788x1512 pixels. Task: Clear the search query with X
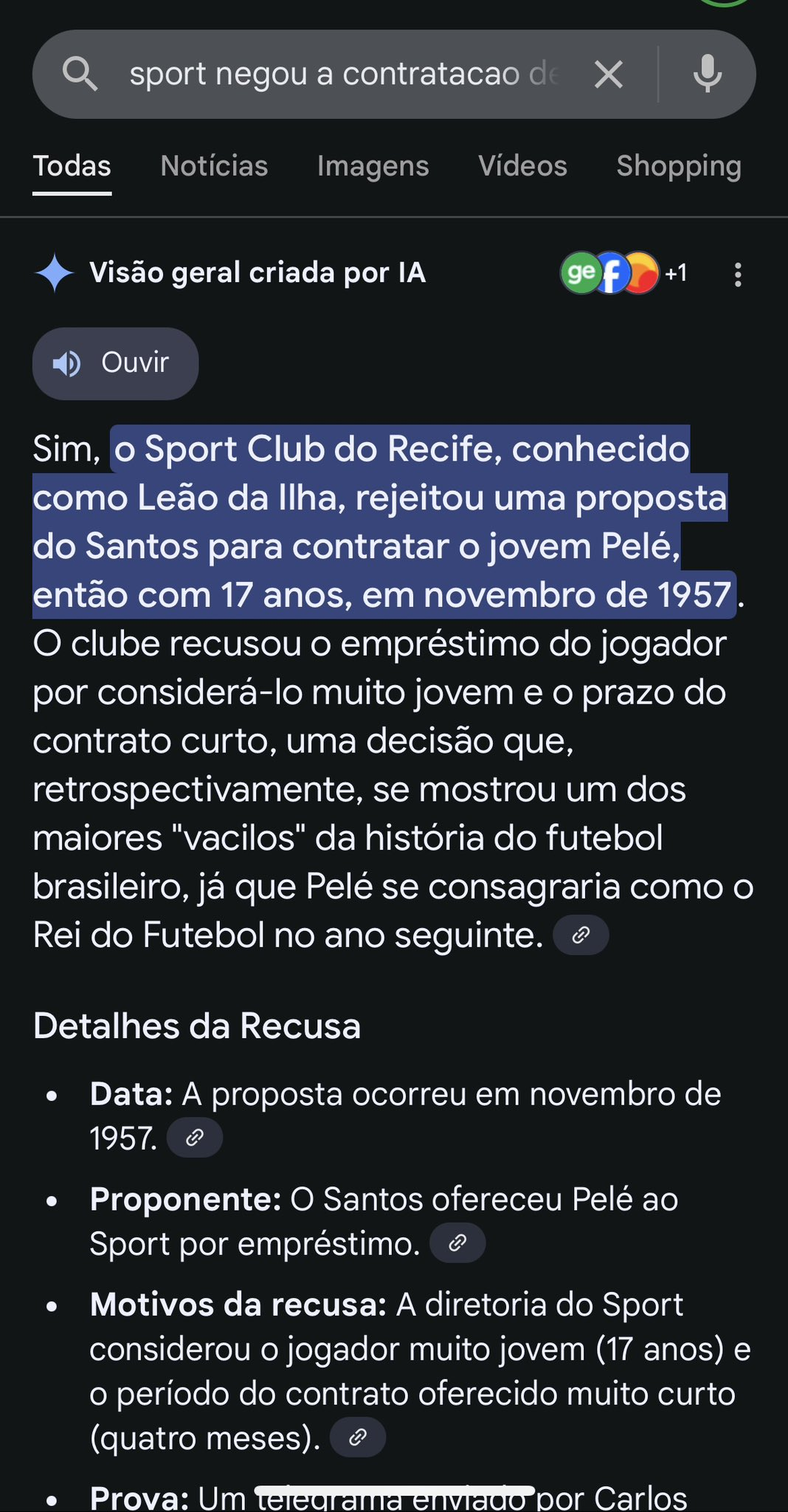point(609,74)
